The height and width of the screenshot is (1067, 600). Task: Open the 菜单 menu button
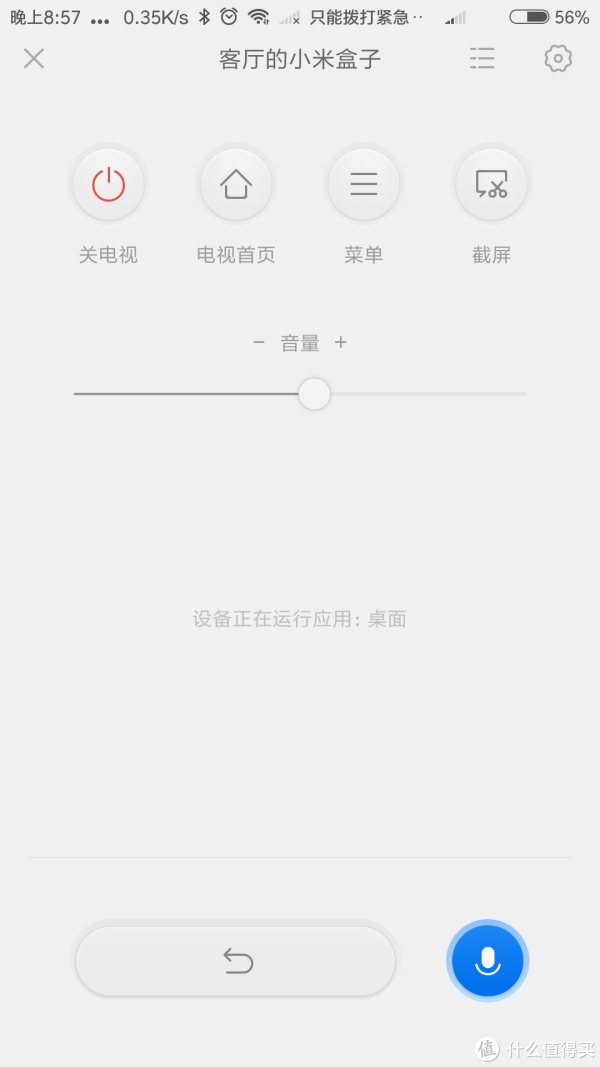pyautogui.click(x=363, y=184)
